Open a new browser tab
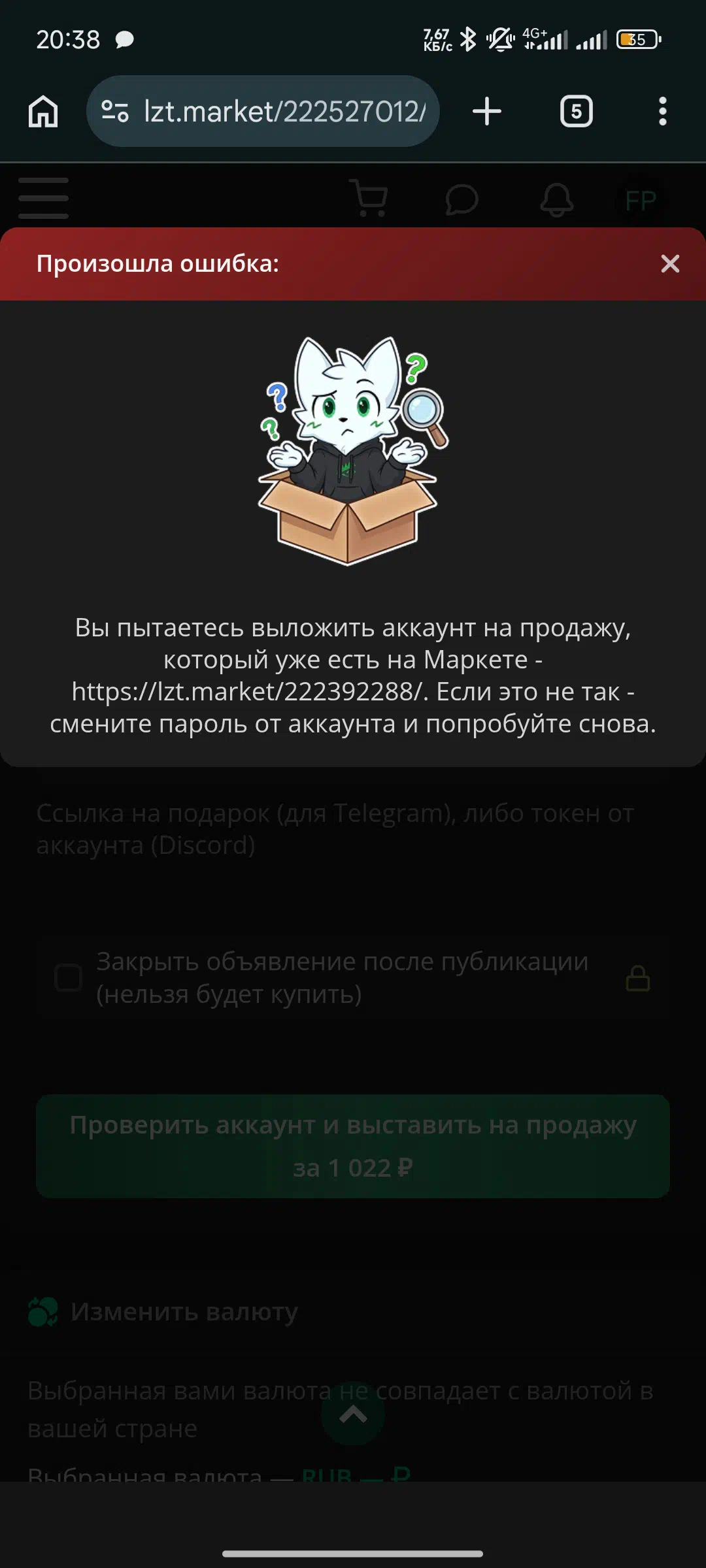 (487, 111)
